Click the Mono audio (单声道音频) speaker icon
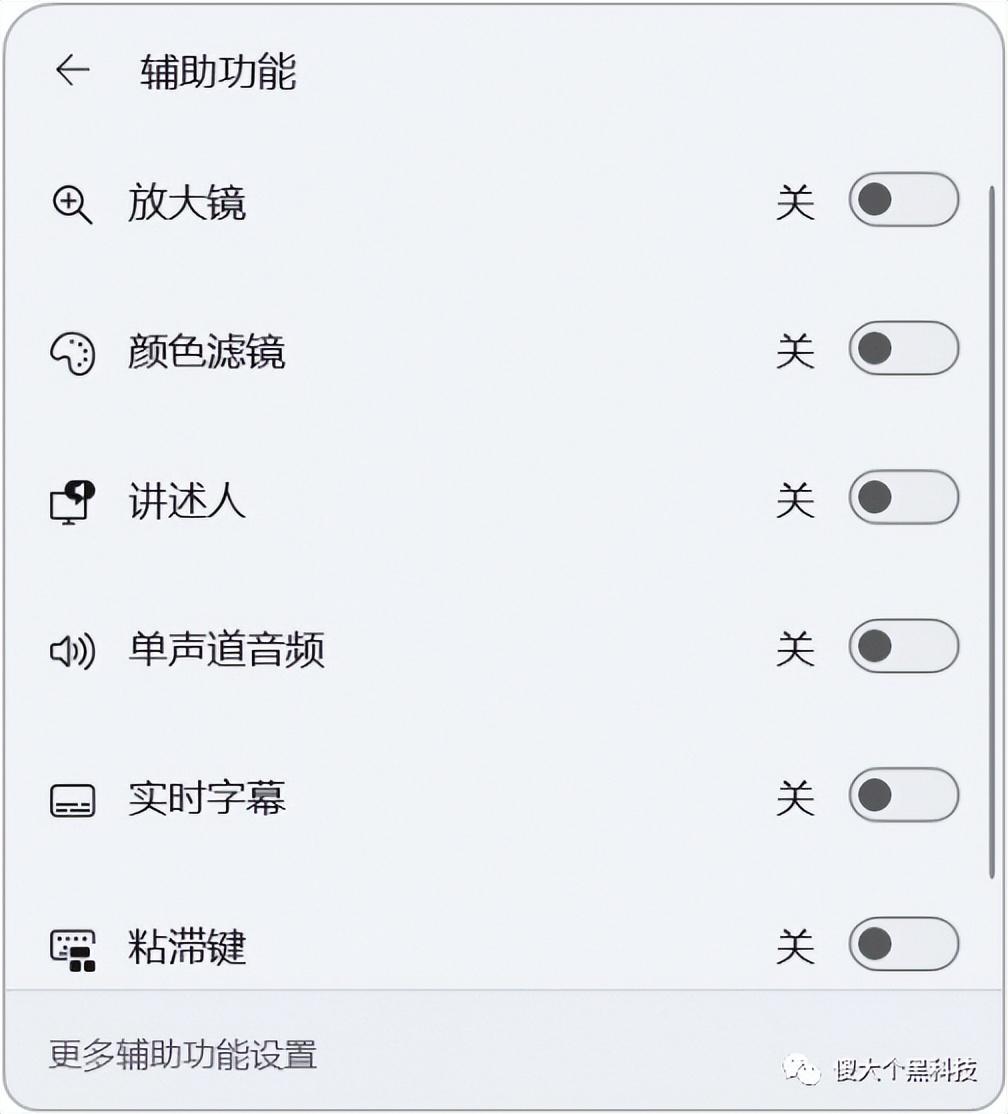 (x=70, y=650)
